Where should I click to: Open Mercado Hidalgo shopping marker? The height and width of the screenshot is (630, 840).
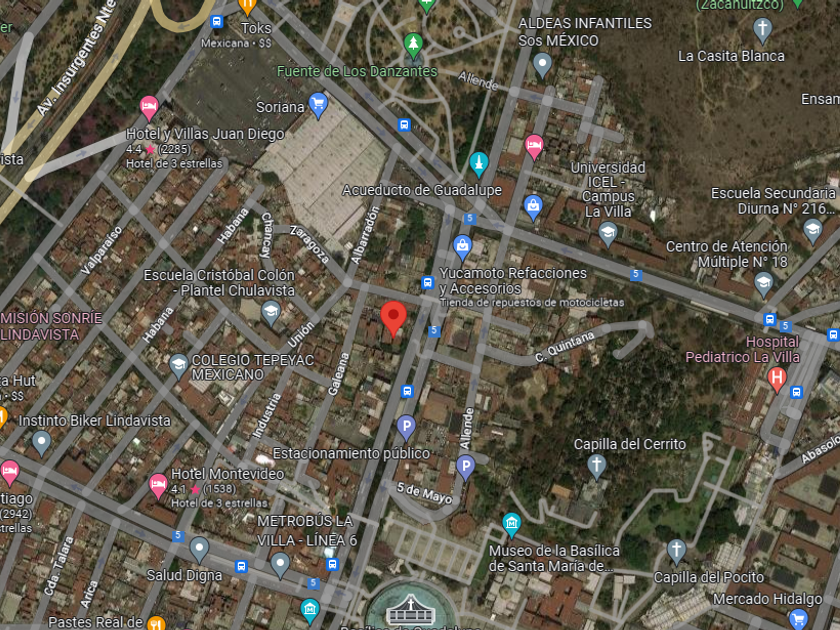[x=798, y=619]
